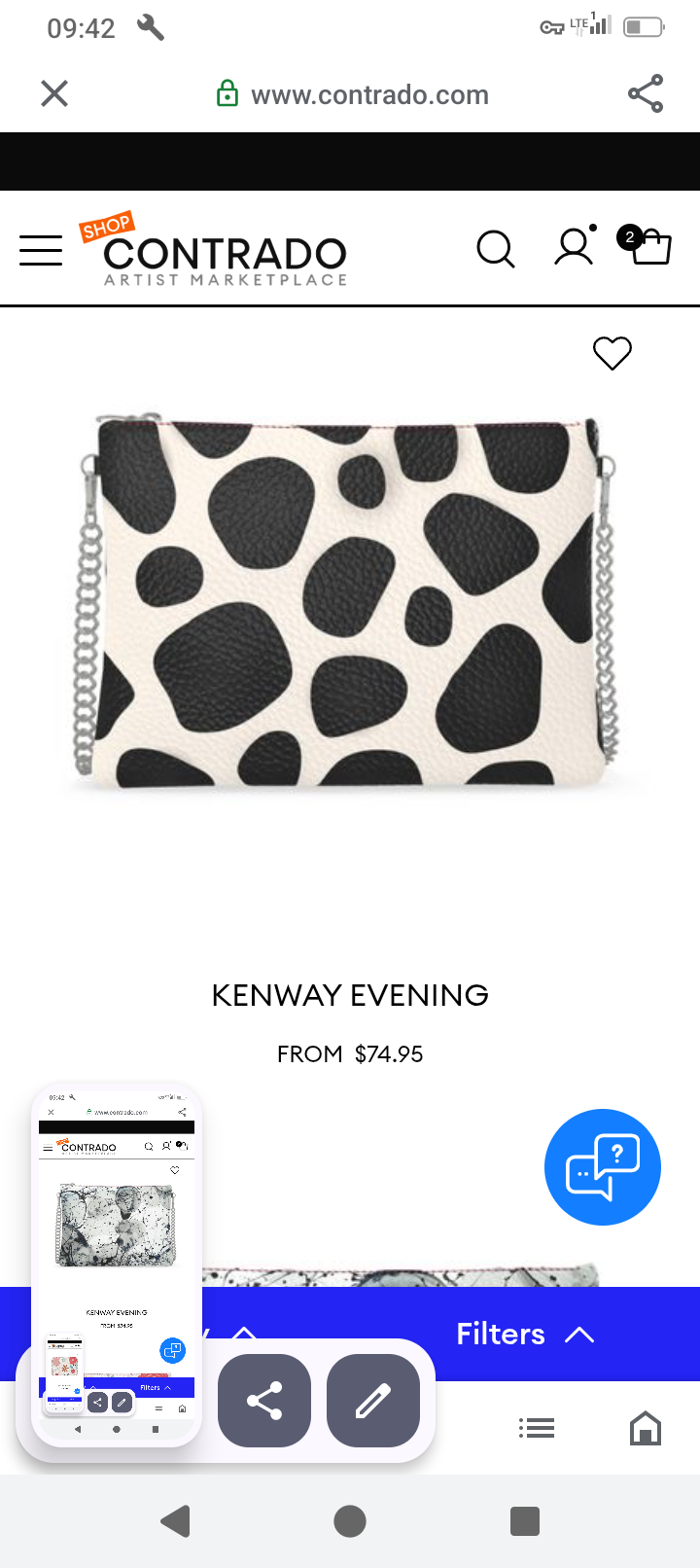
Task: Share the contrado.com page link
Action: (646, 93)
